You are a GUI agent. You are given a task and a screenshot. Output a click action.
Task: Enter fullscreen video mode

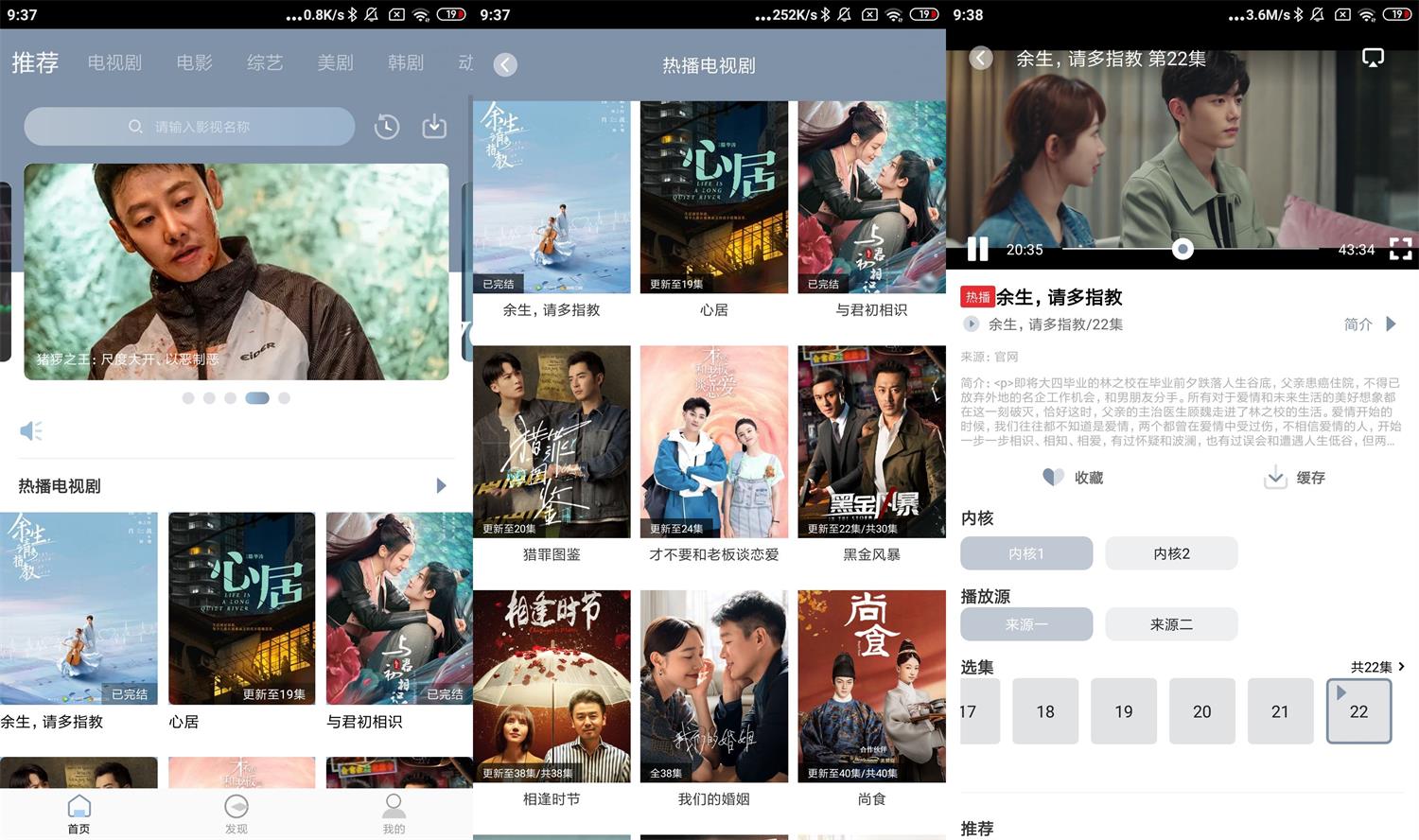coord(1400,250)
